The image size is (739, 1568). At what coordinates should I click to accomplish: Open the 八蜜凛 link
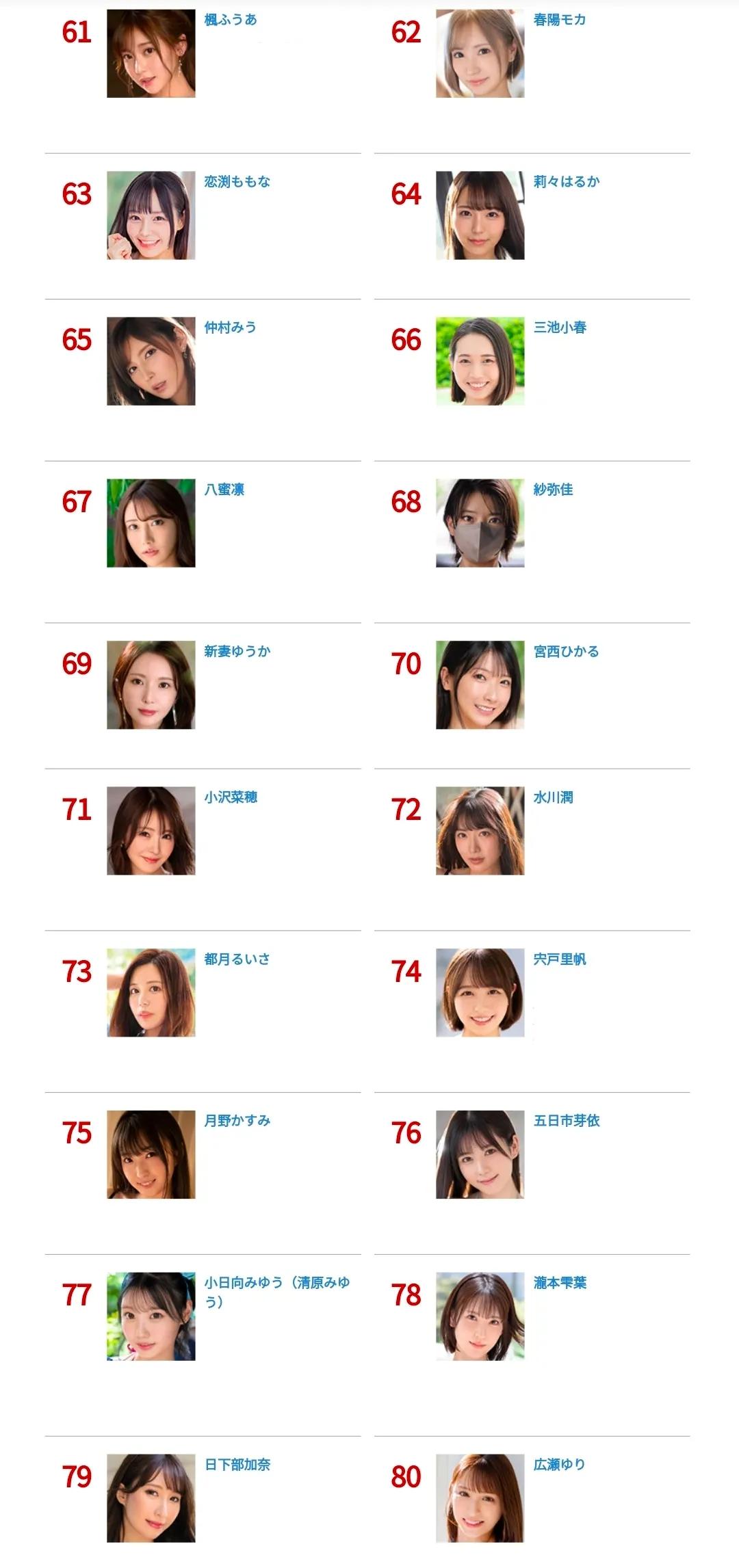[224, 490]
